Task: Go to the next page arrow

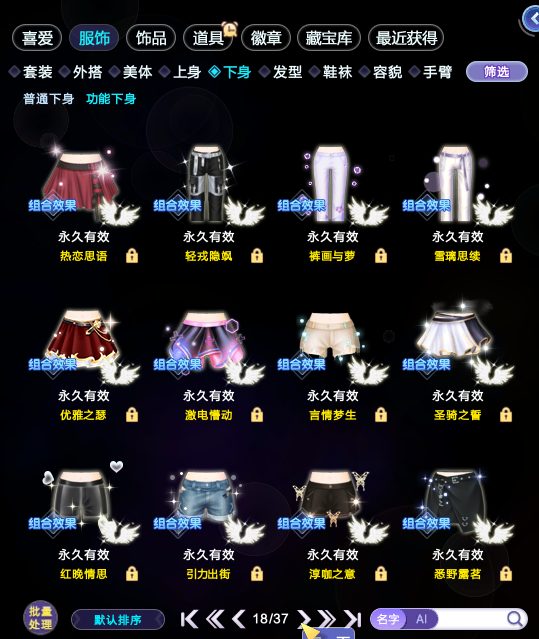Action: 304,619
